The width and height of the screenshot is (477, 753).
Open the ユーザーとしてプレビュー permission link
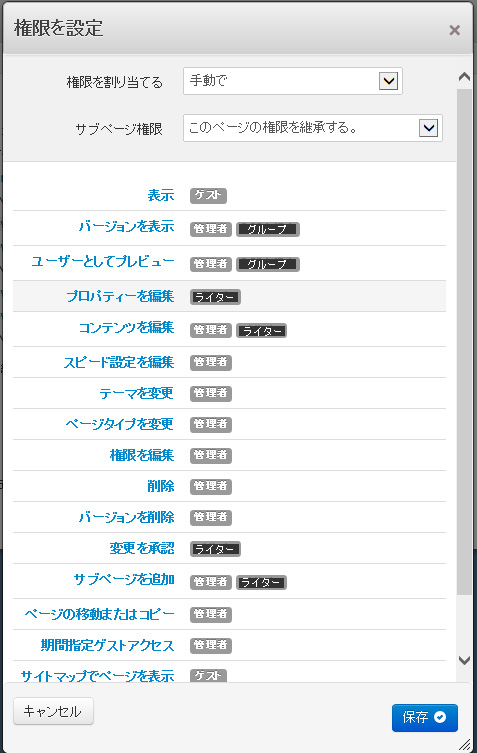click(x=103, y=261)
